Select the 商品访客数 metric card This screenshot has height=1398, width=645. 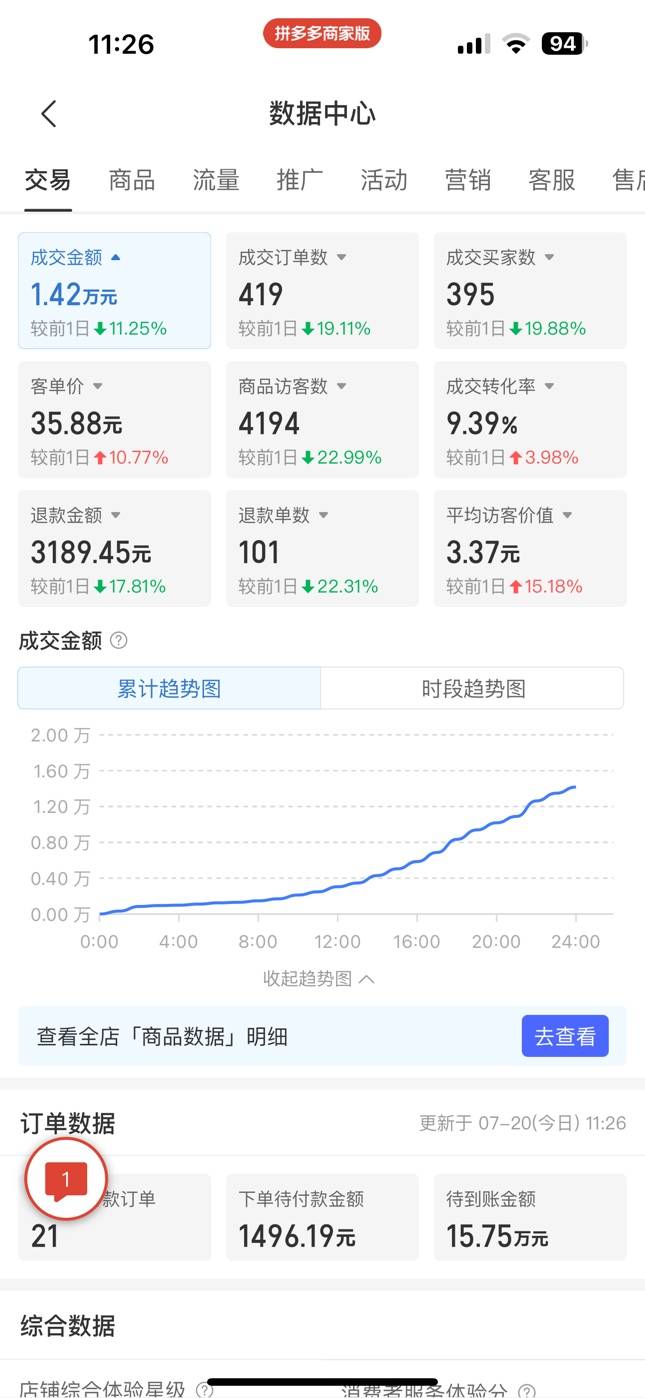click(322, 420)
